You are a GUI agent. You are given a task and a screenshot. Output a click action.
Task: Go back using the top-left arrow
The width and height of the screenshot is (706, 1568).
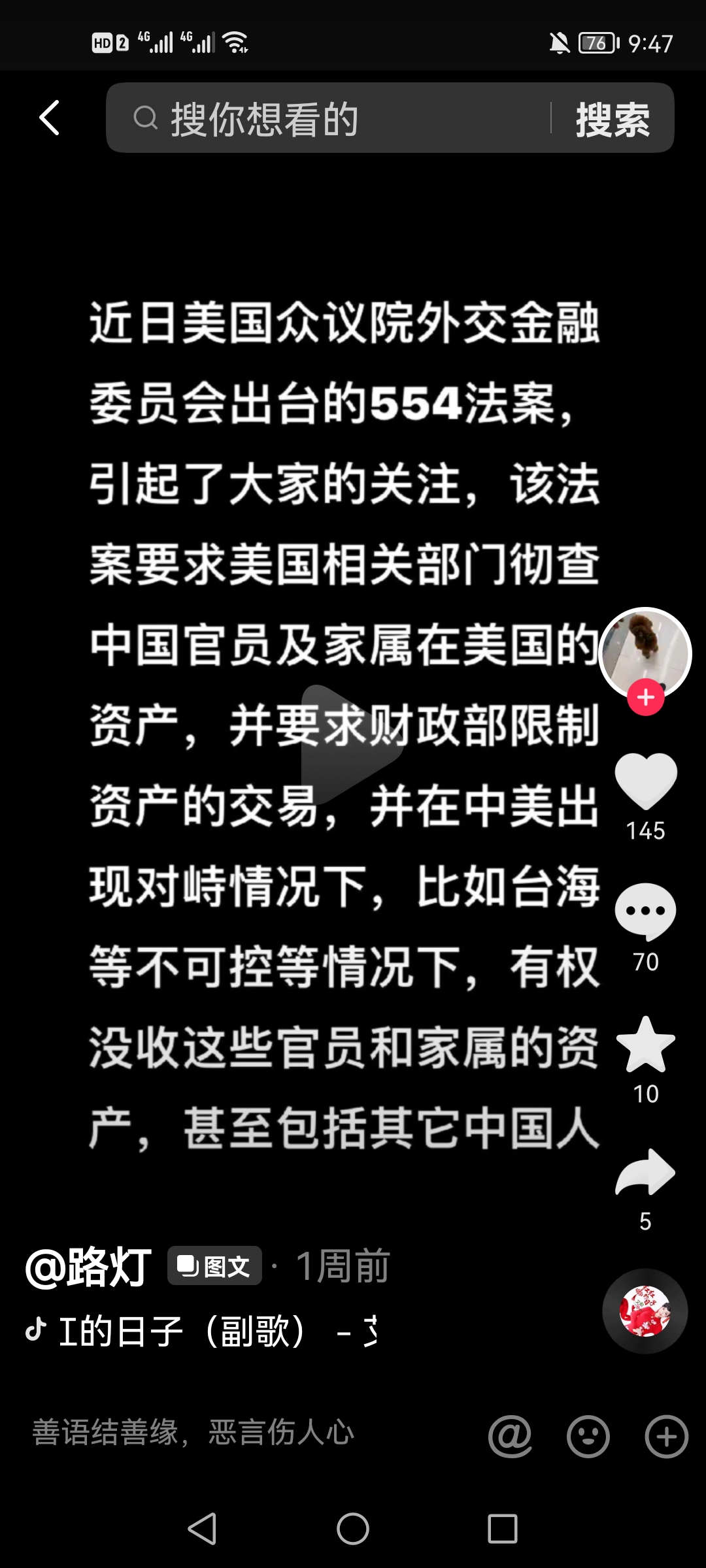coord(50,118)
